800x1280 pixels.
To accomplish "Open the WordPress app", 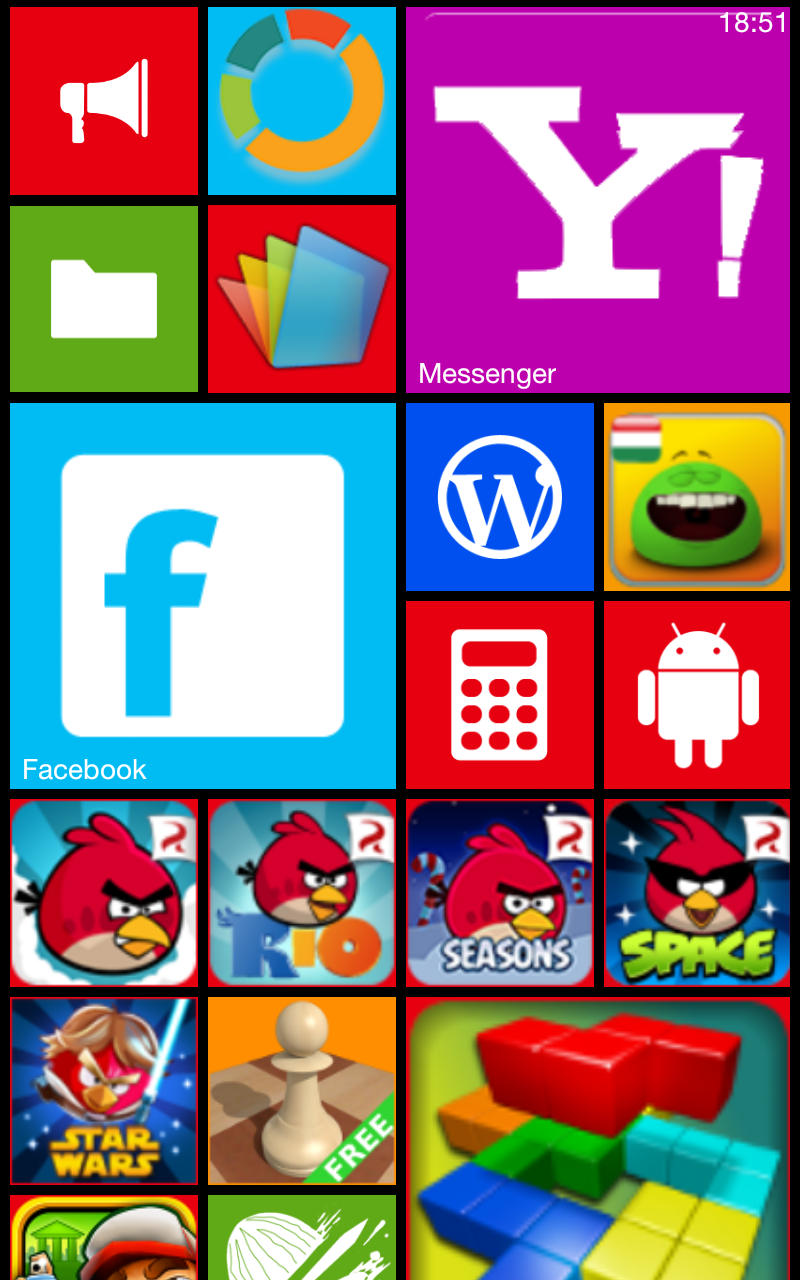I will (x=499, y=496).
